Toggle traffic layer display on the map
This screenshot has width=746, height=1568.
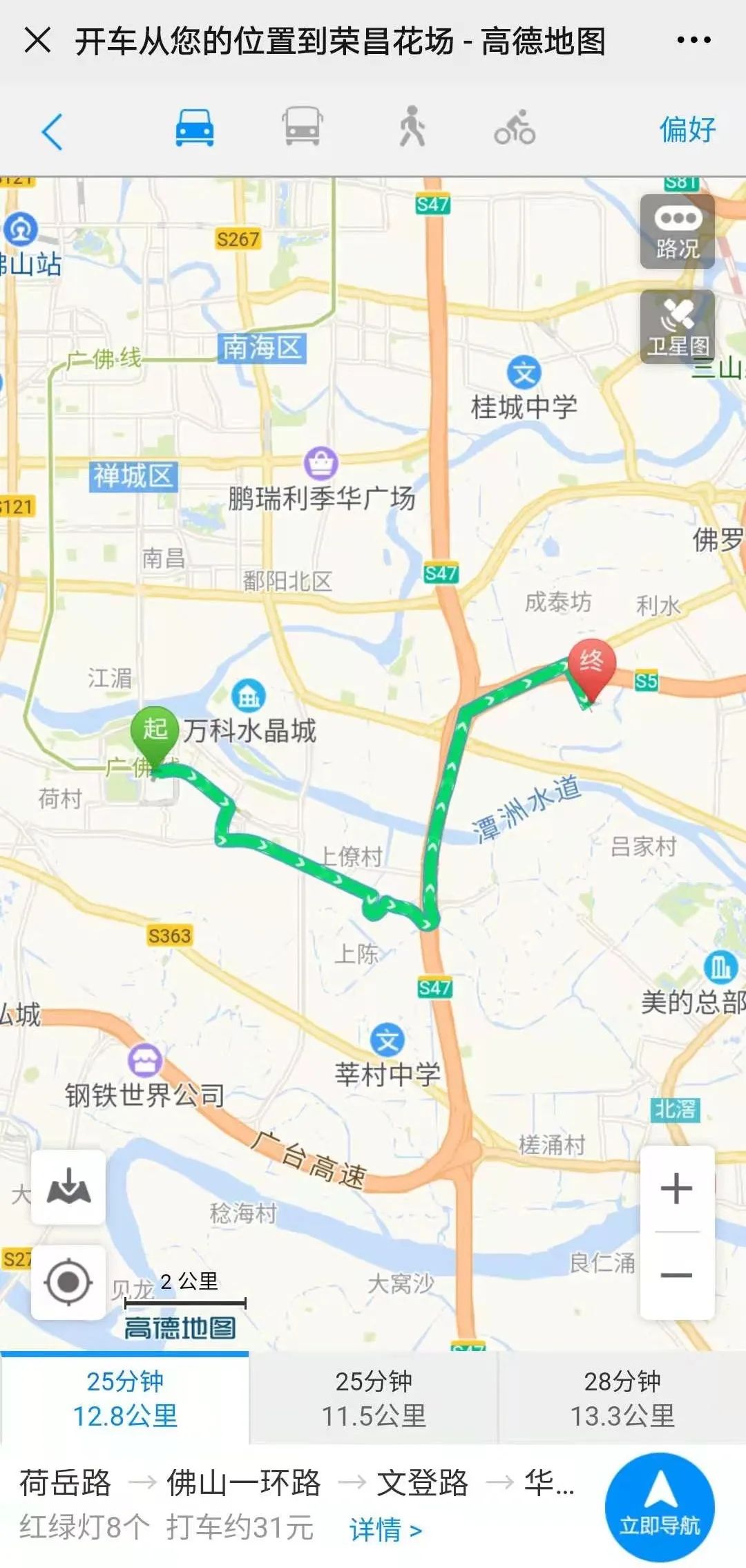point(678,230)
